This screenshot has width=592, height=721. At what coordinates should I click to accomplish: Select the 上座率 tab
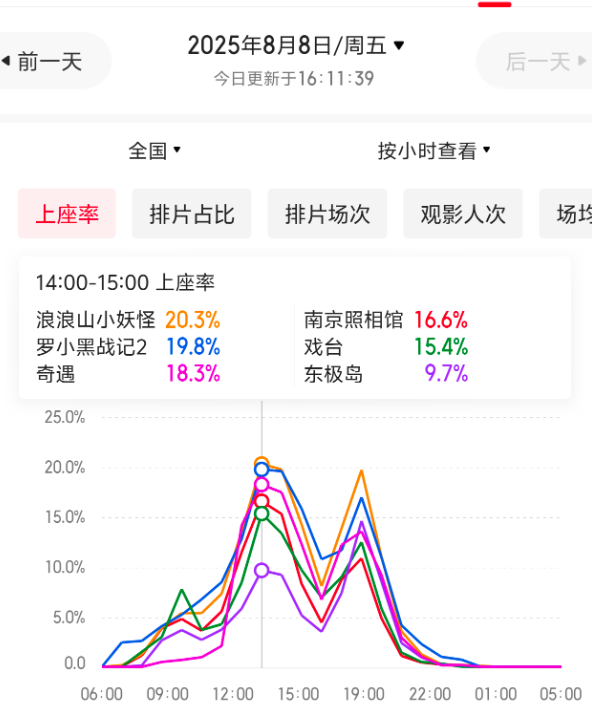(67, 213)
